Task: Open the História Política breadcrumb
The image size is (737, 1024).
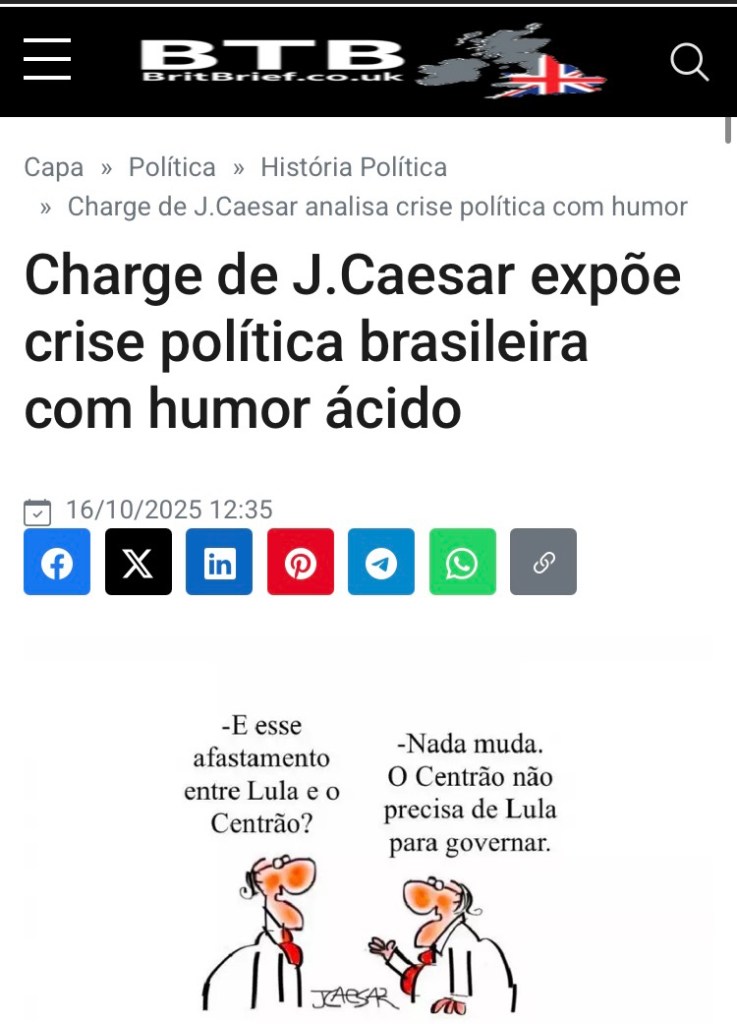Action: 353,167
